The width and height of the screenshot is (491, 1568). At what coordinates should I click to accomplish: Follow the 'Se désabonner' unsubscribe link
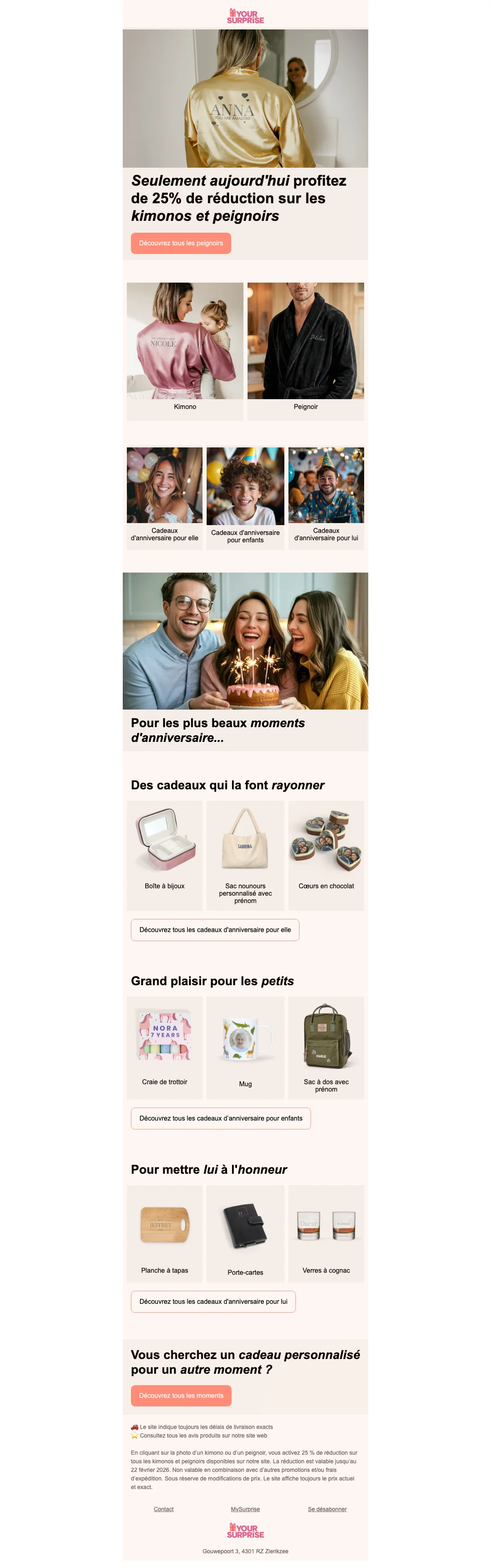pos(327,1509)
